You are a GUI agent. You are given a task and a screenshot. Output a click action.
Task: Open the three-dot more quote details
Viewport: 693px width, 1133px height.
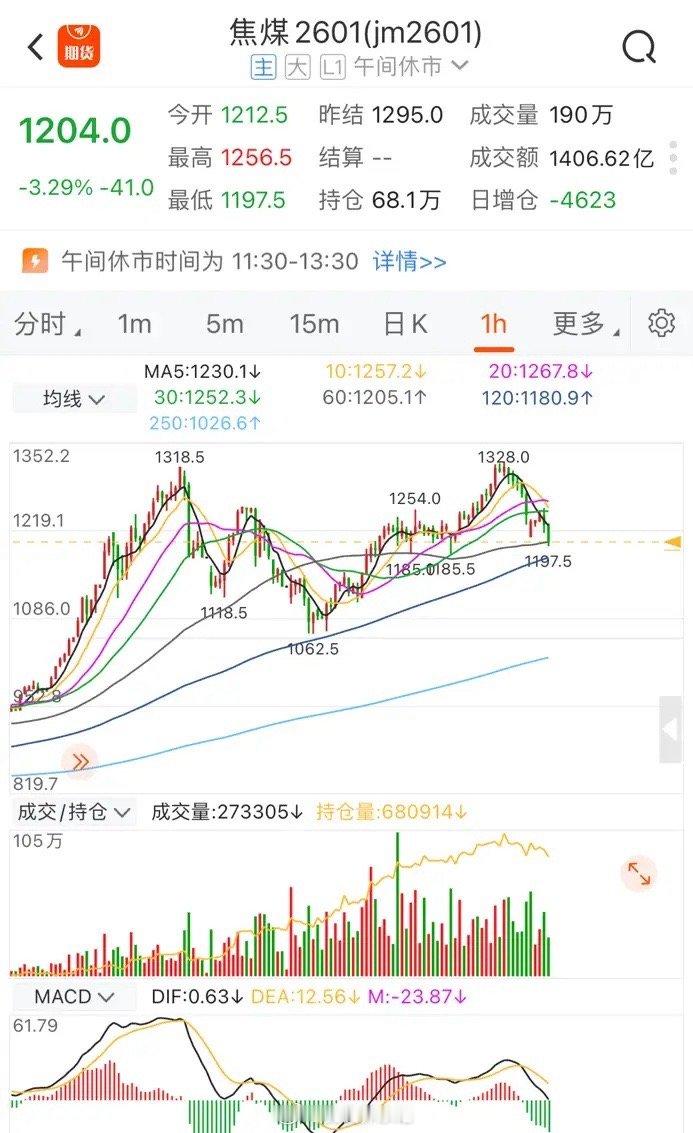click(673, 158)
